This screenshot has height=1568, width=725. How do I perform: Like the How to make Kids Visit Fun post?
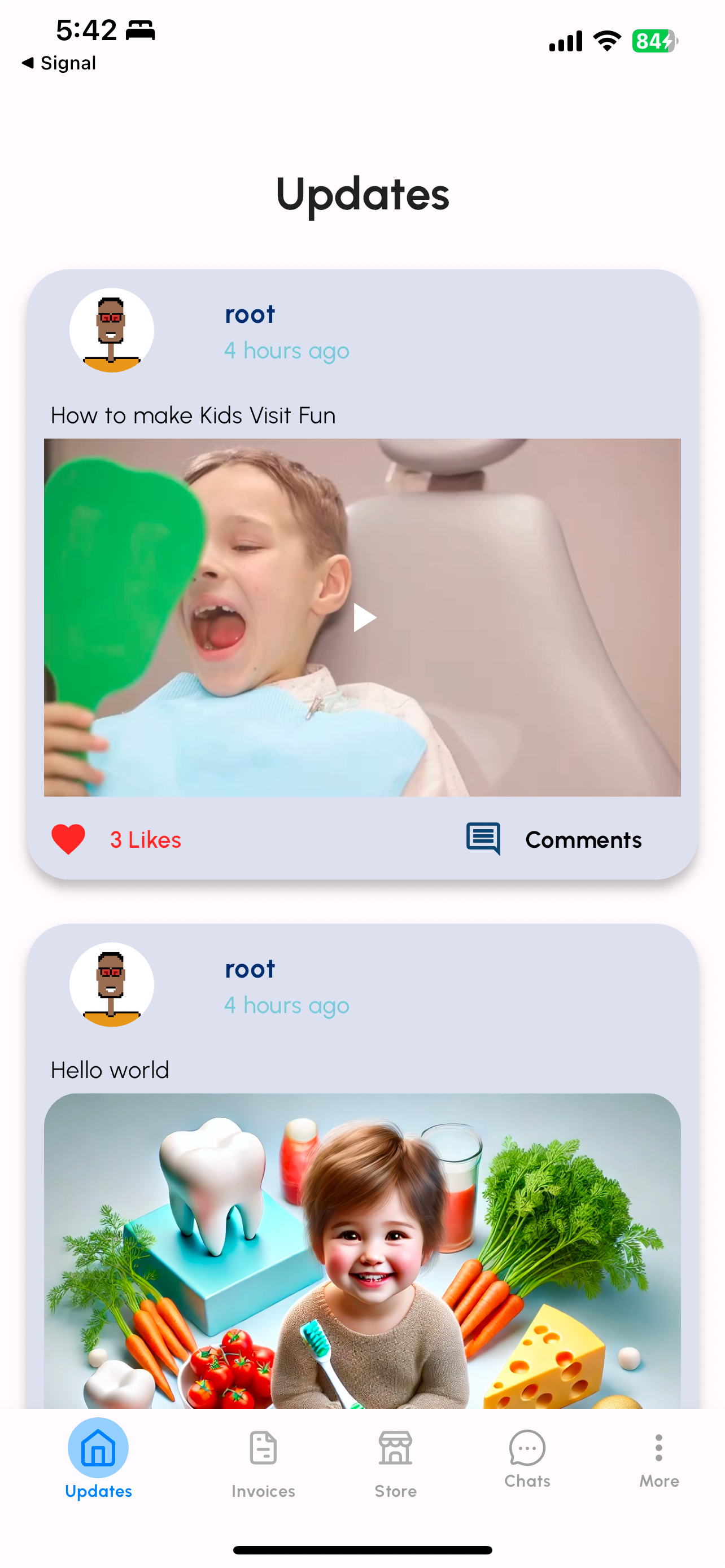point(68,839)
